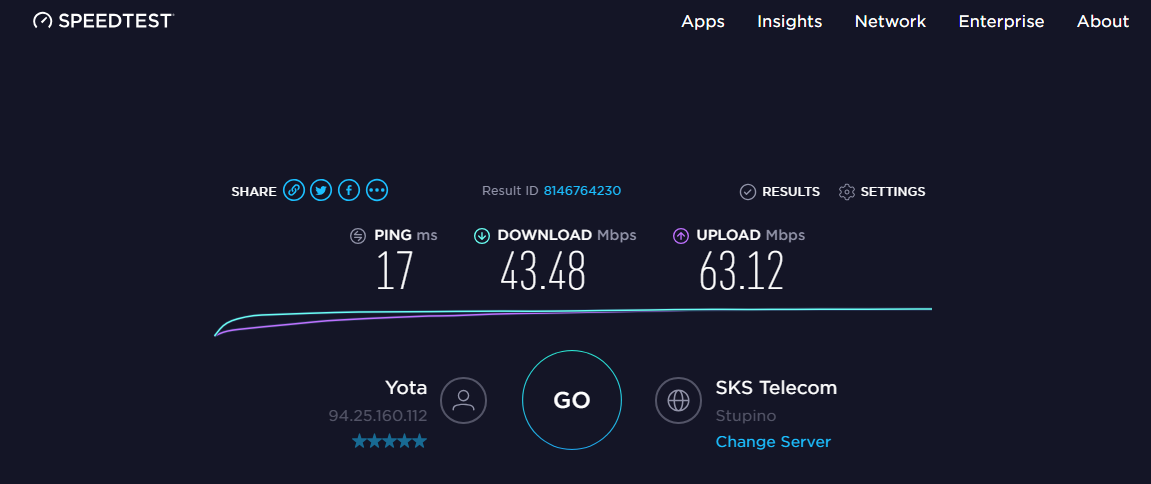
Task: Share result on Facebook
Action: pyautogui.click(x=349, y=190)
